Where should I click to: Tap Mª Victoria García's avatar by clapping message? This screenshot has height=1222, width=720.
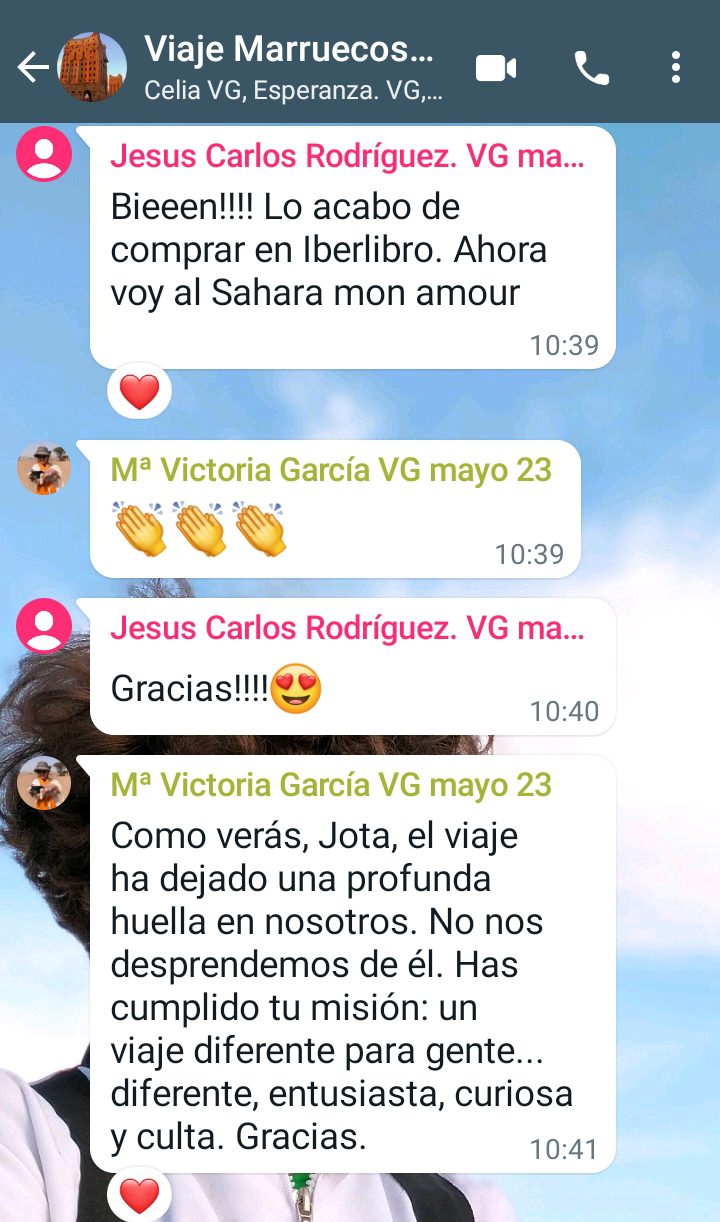[x=44, y=468]
